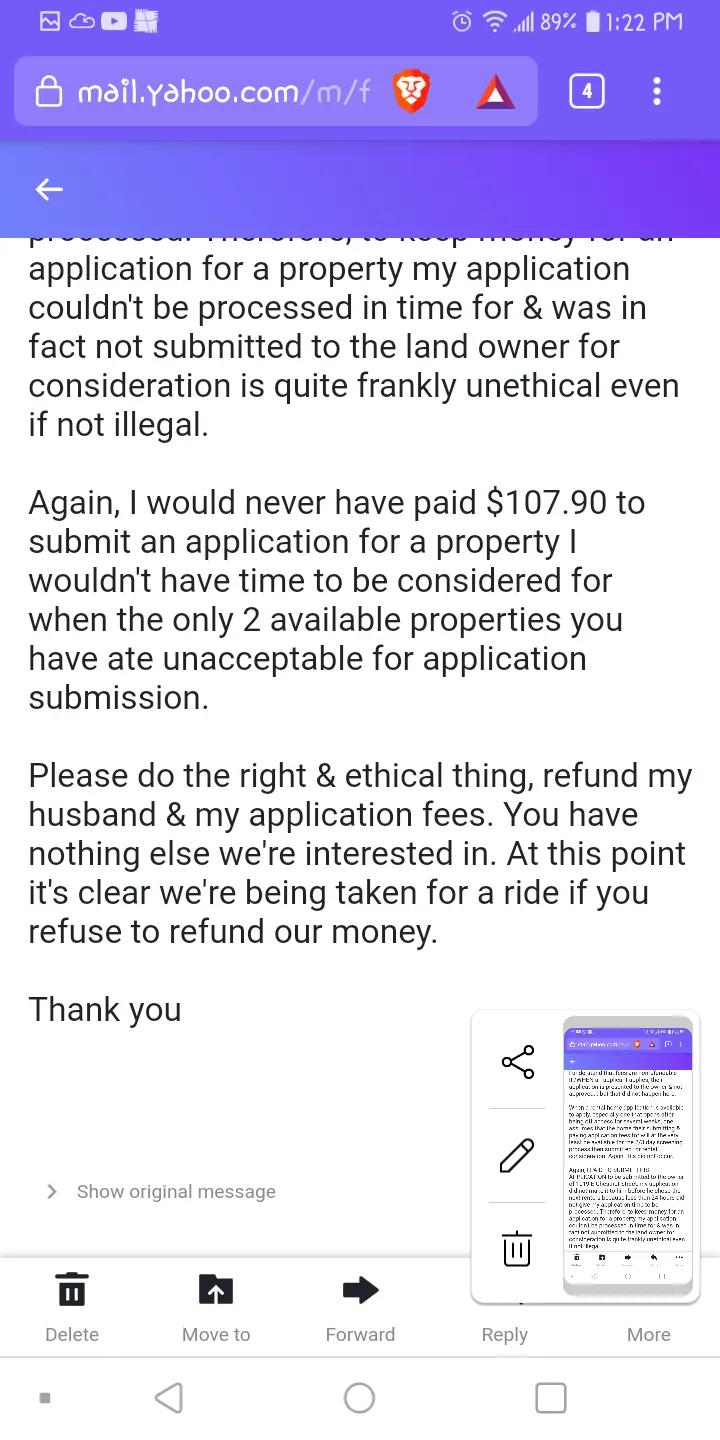Go to the home screen

pyautogui.click(x=359, y=1398)
